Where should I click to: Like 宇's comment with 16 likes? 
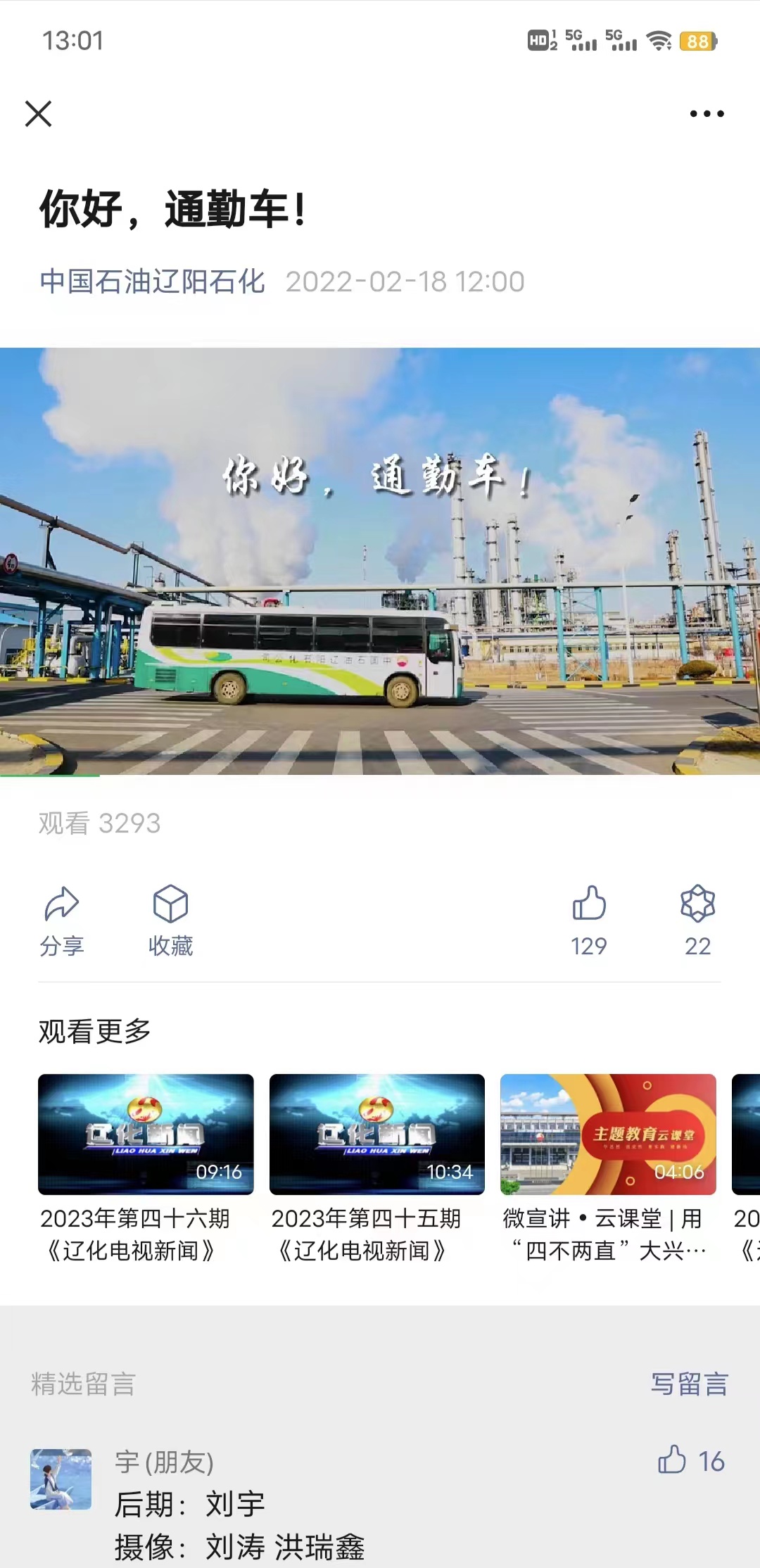click(x=691, y=1462)
